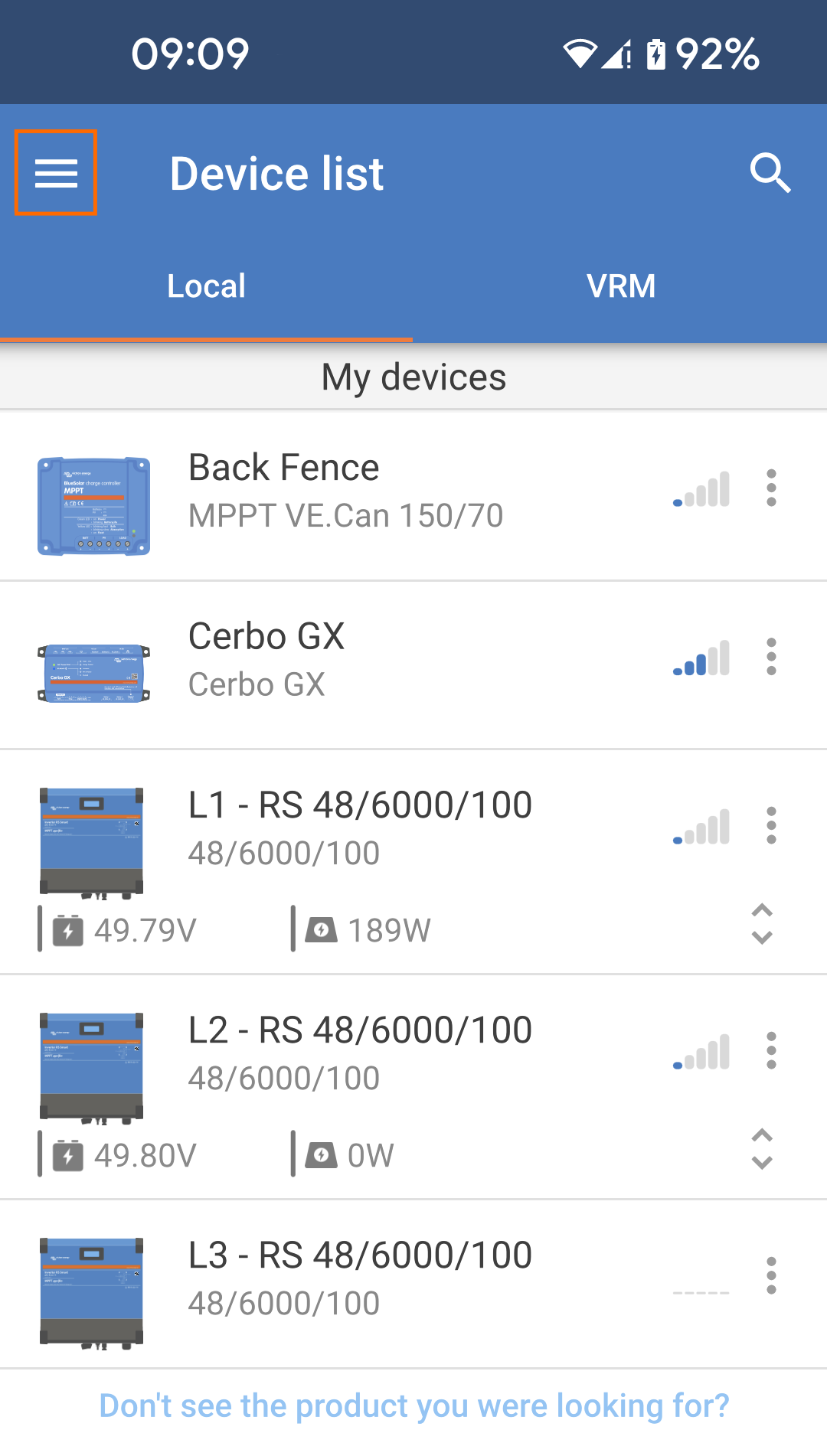The image size is (827, 1456).
Task: Open the three-dot menu for Cerbo GX
Action: pyautogui.click(x=771, y=657)
